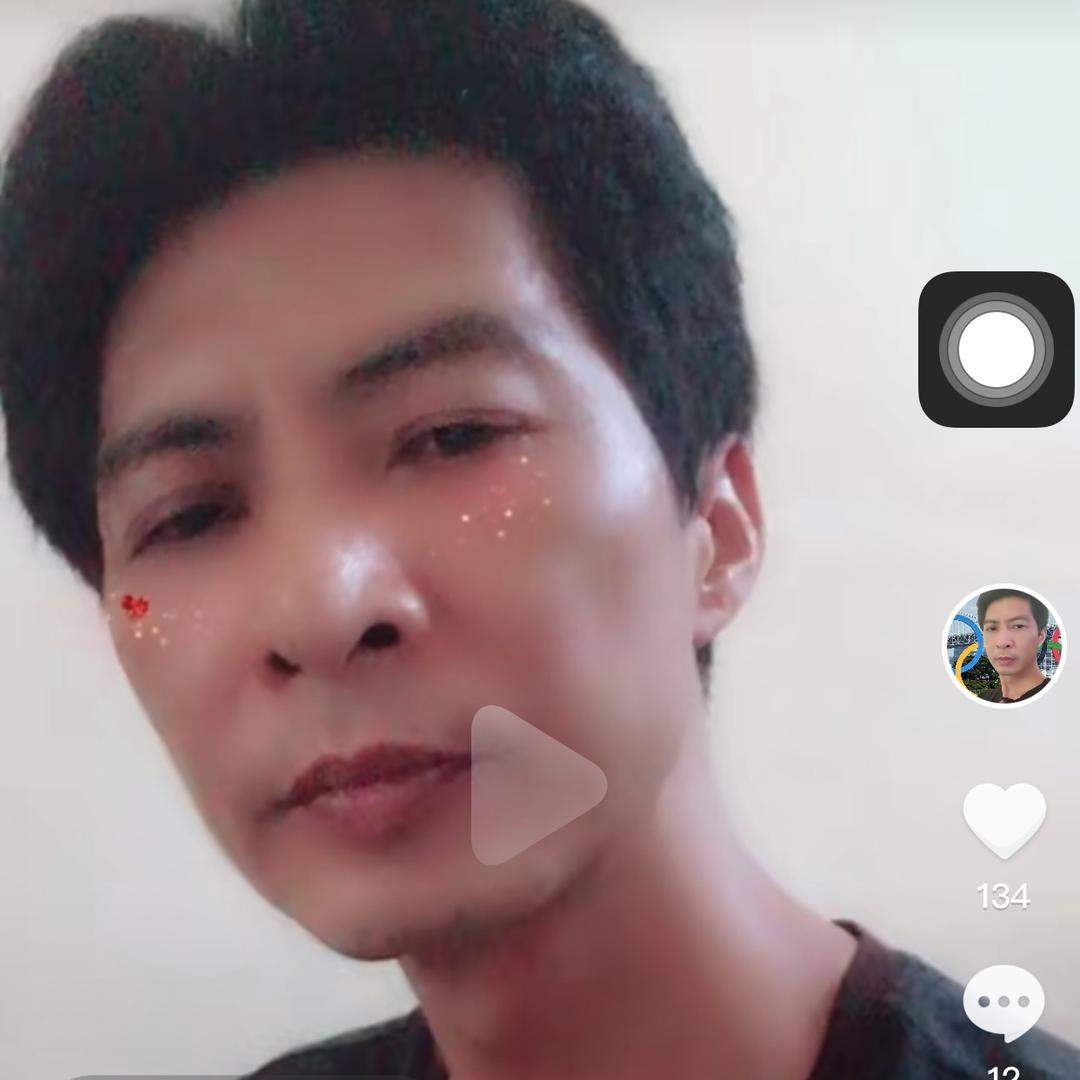Screen dimensions: 1080x1080
Task: Open the comments bubble
Action: click(1004, 1002)
